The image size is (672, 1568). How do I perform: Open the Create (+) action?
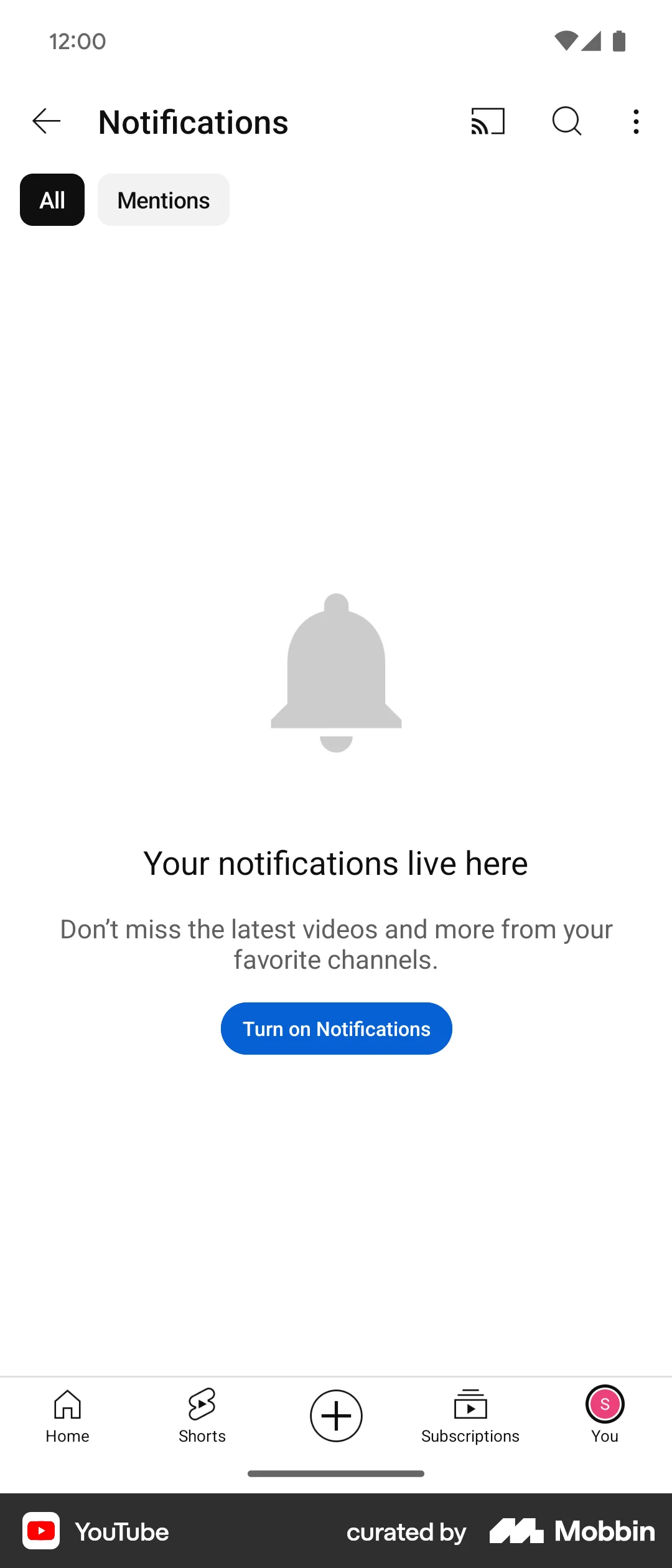[336, 1415]
